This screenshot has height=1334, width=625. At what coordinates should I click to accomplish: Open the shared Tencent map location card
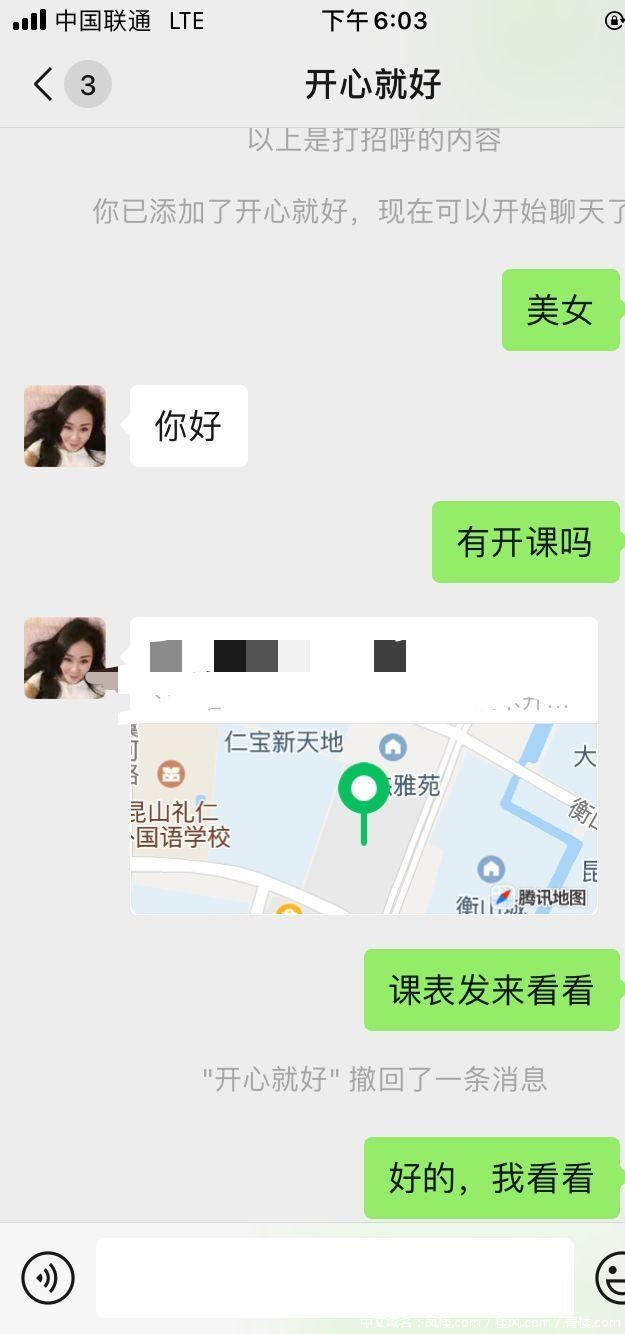point(364,800)
